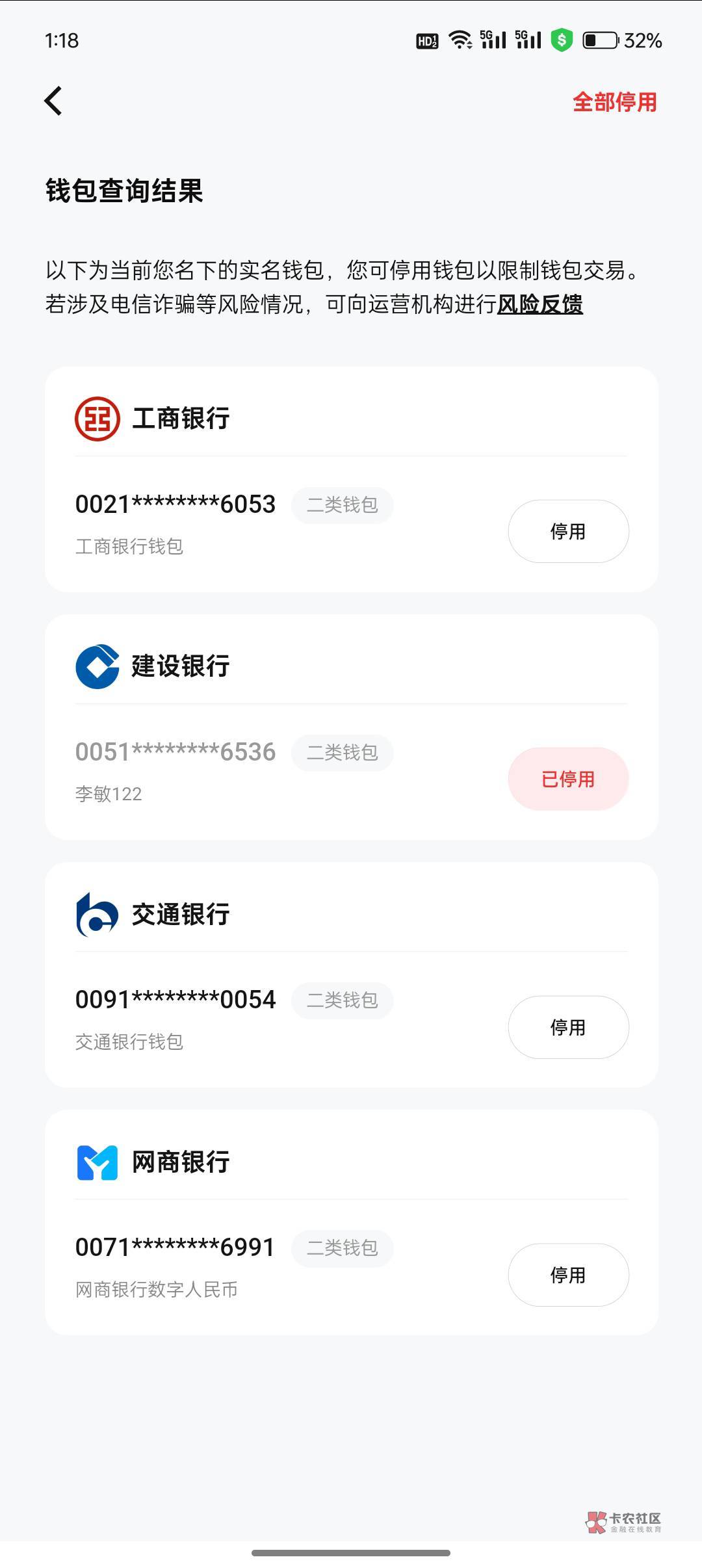Tap 全部停用 to disable all wallets

click(x=614, y=102)
